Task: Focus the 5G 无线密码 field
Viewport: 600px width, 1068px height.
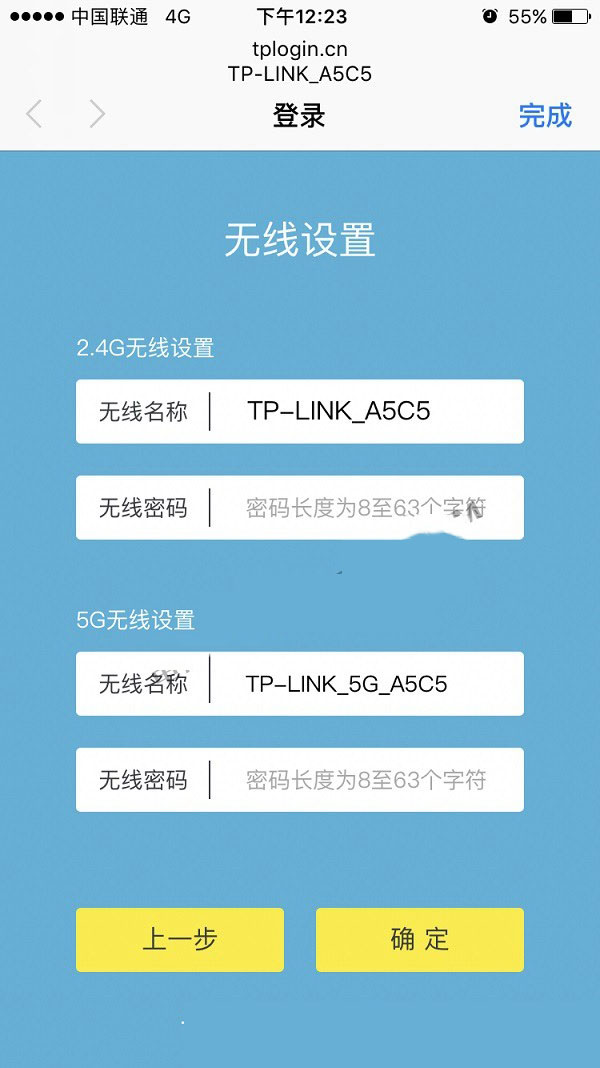Action: click(x=365, y=780)
